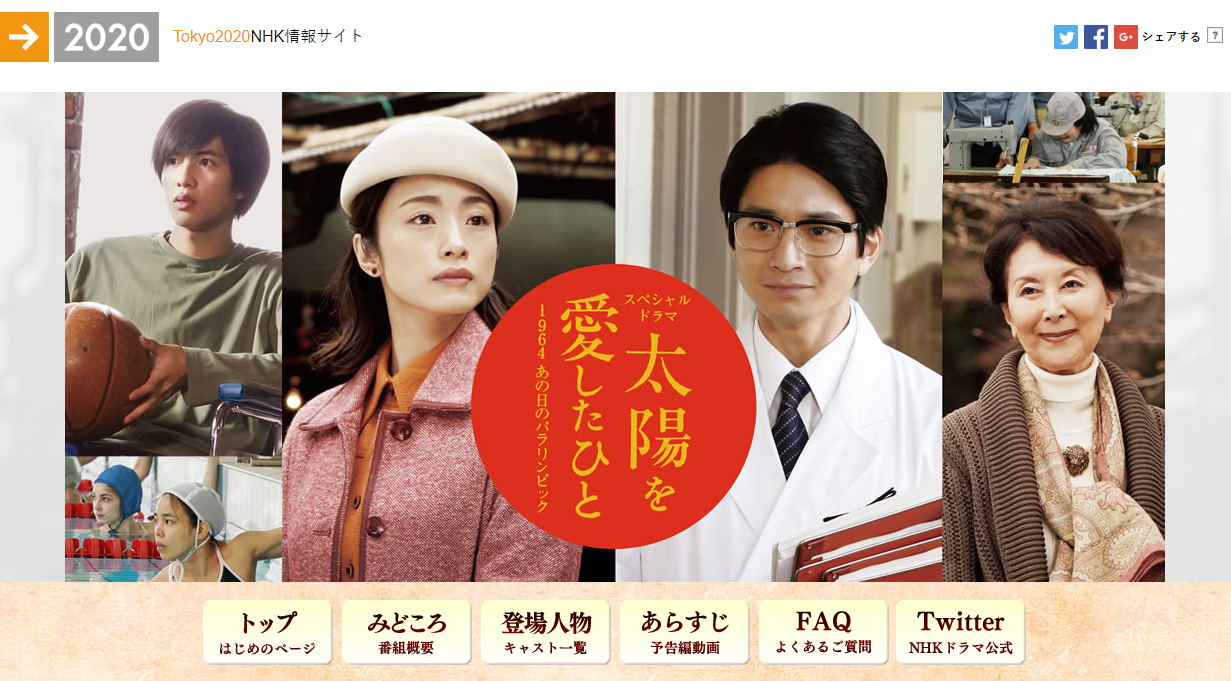Share the page on Twitter
Image resolution: width=1231 pixels, height=681 pixels.
(x=1065, y=37)
